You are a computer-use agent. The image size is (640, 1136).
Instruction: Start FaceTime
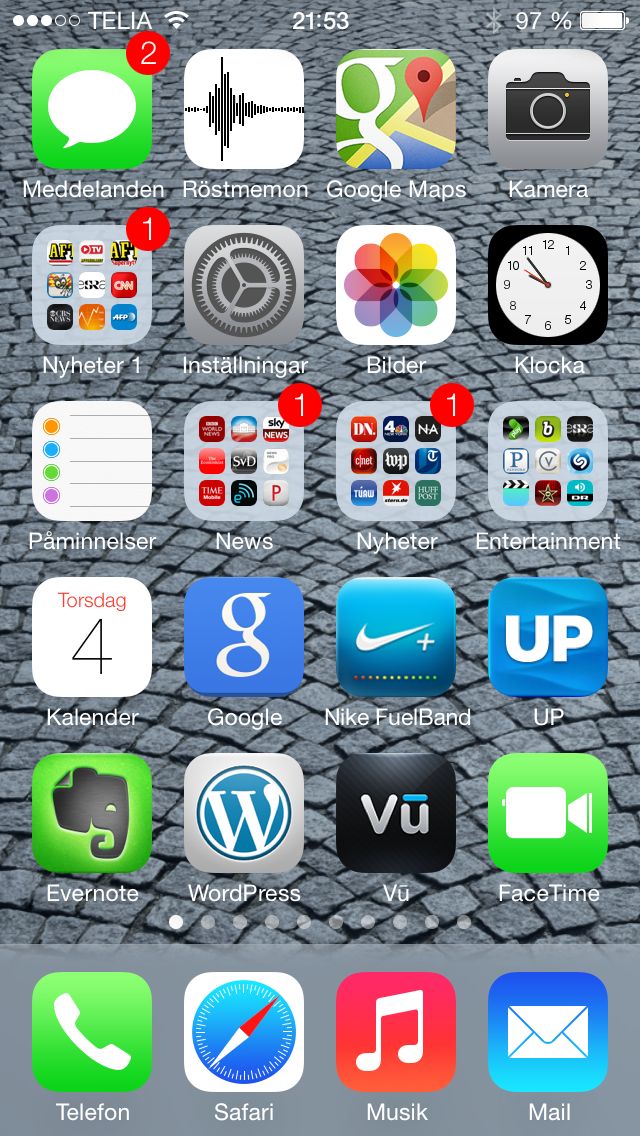pos(548,813)
